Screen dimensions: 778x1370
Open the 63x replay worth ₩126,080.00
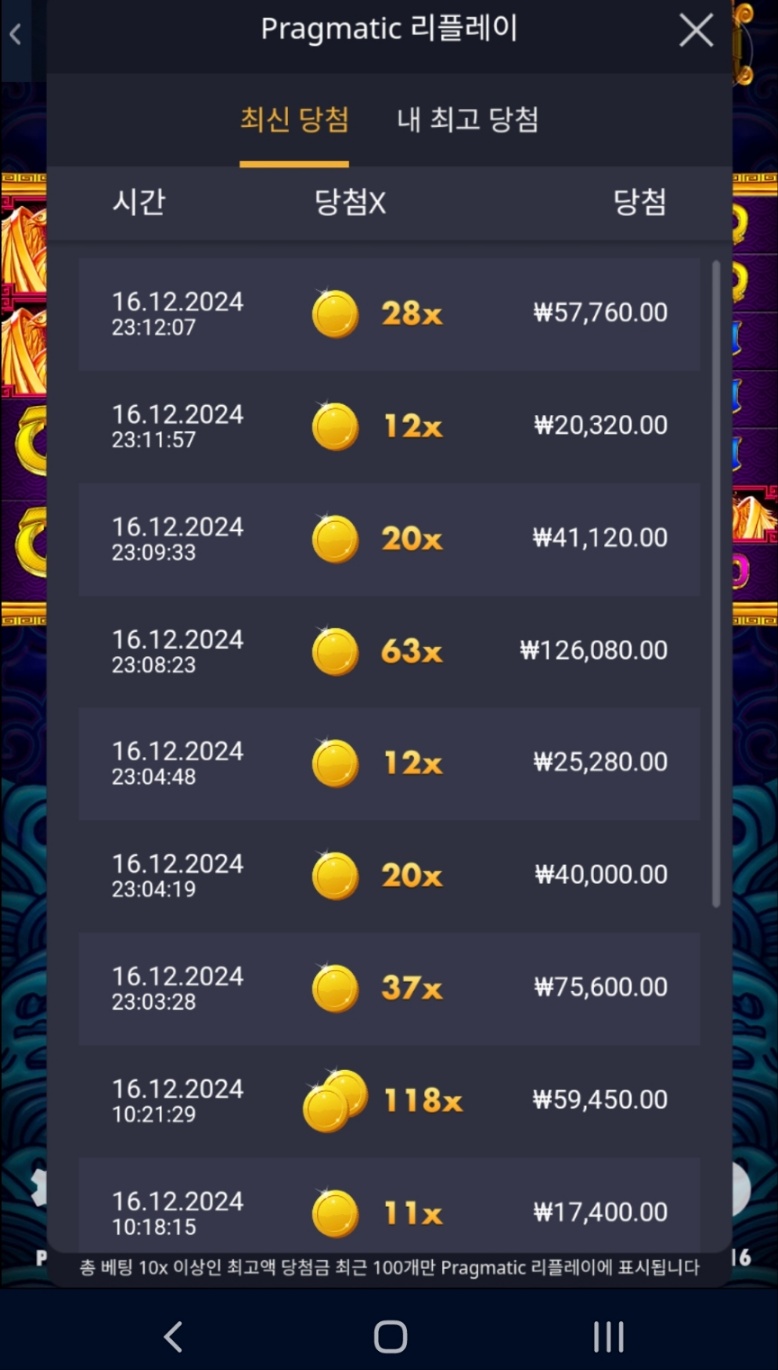click(x=389, y=651)
